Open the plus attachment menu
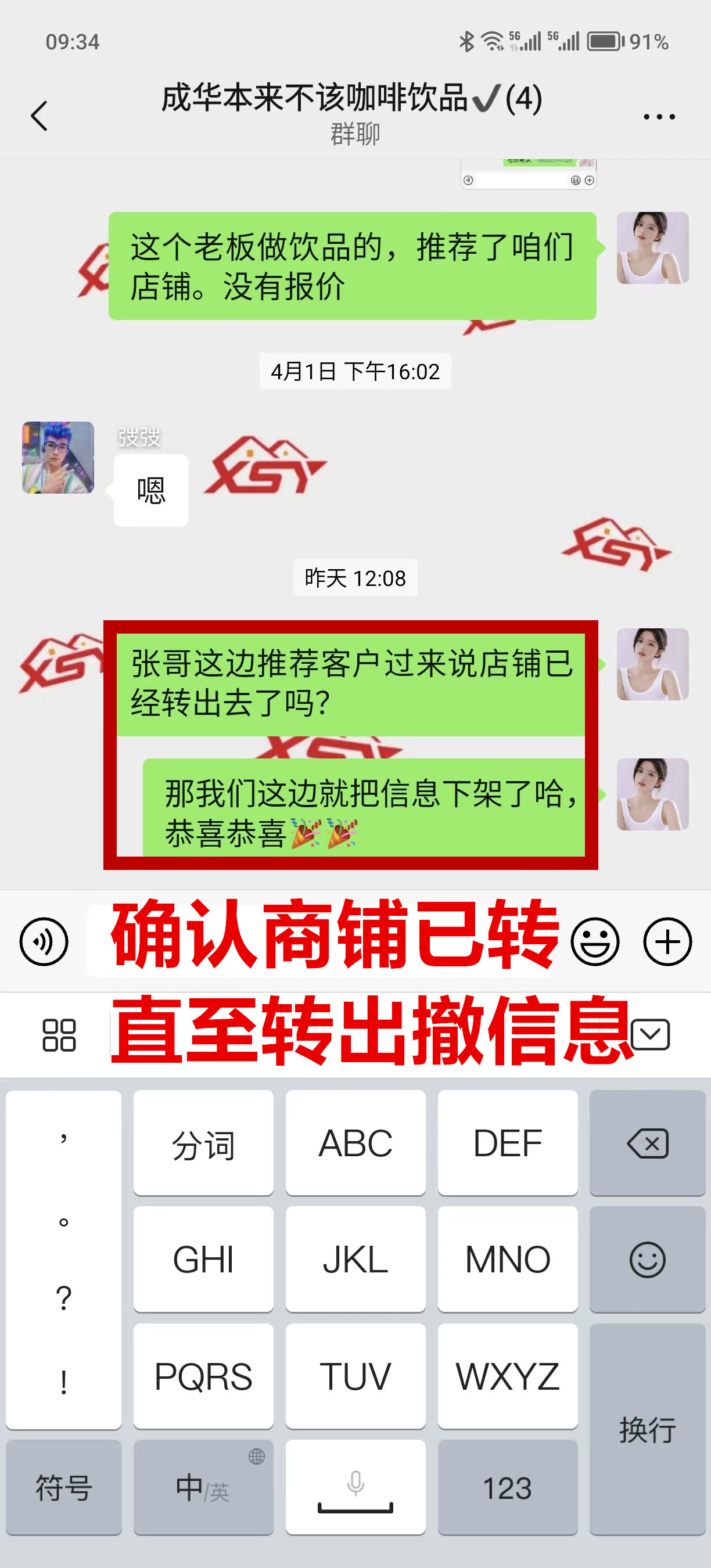This screenshot has width=711, height=1568. (667, 941)
